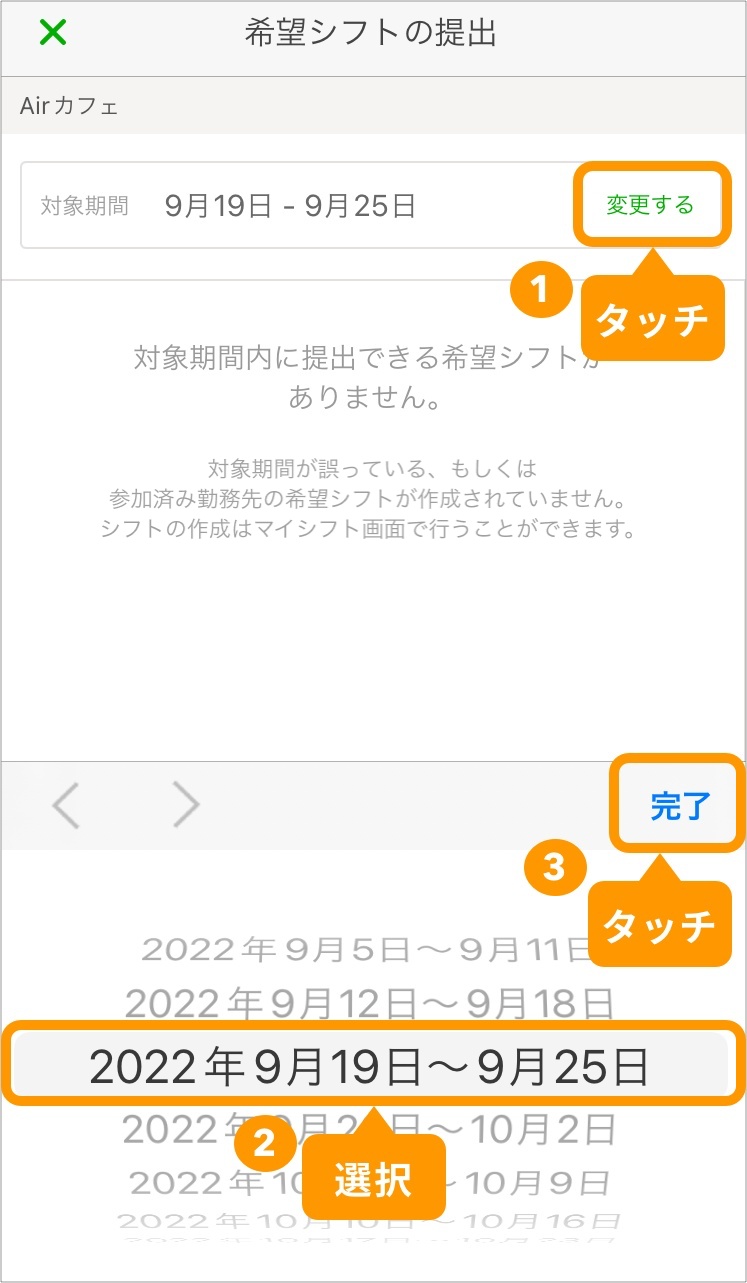Tap the right chevron on the picker toolbar
This screenshot has width=747, height=1283.
[186, 805]
